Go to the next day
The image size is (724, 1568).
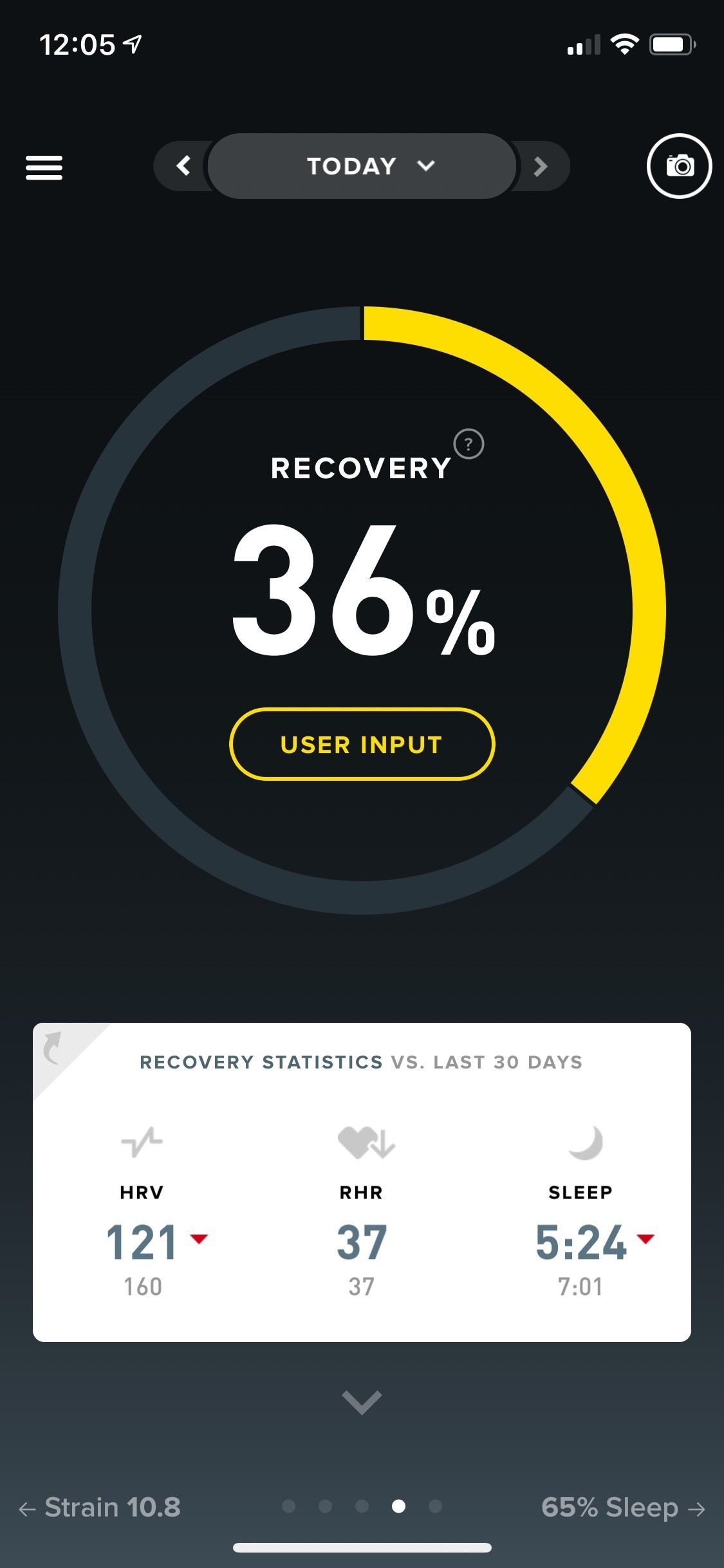point(541,167)
